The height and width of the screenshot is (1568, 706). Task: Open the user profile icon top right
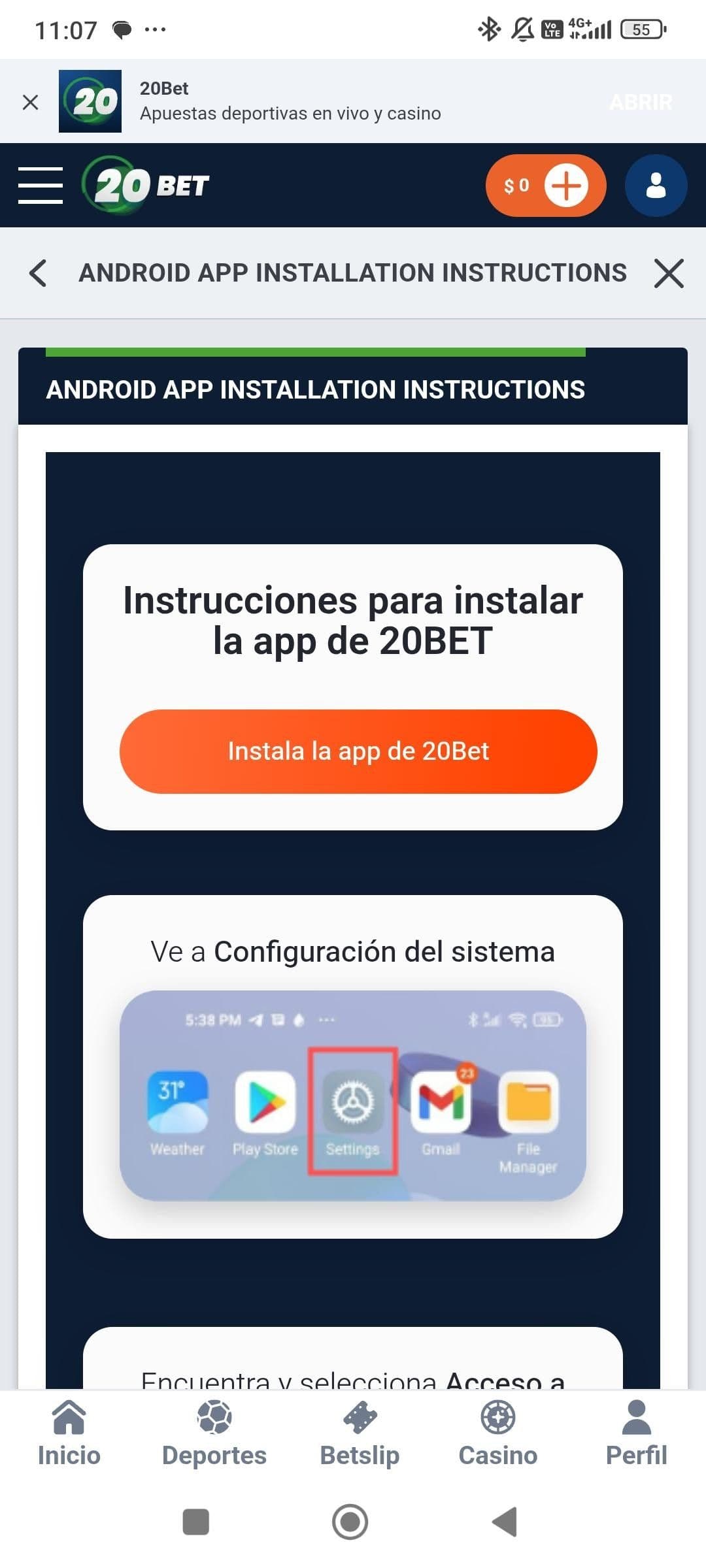(x=656, y=186)
